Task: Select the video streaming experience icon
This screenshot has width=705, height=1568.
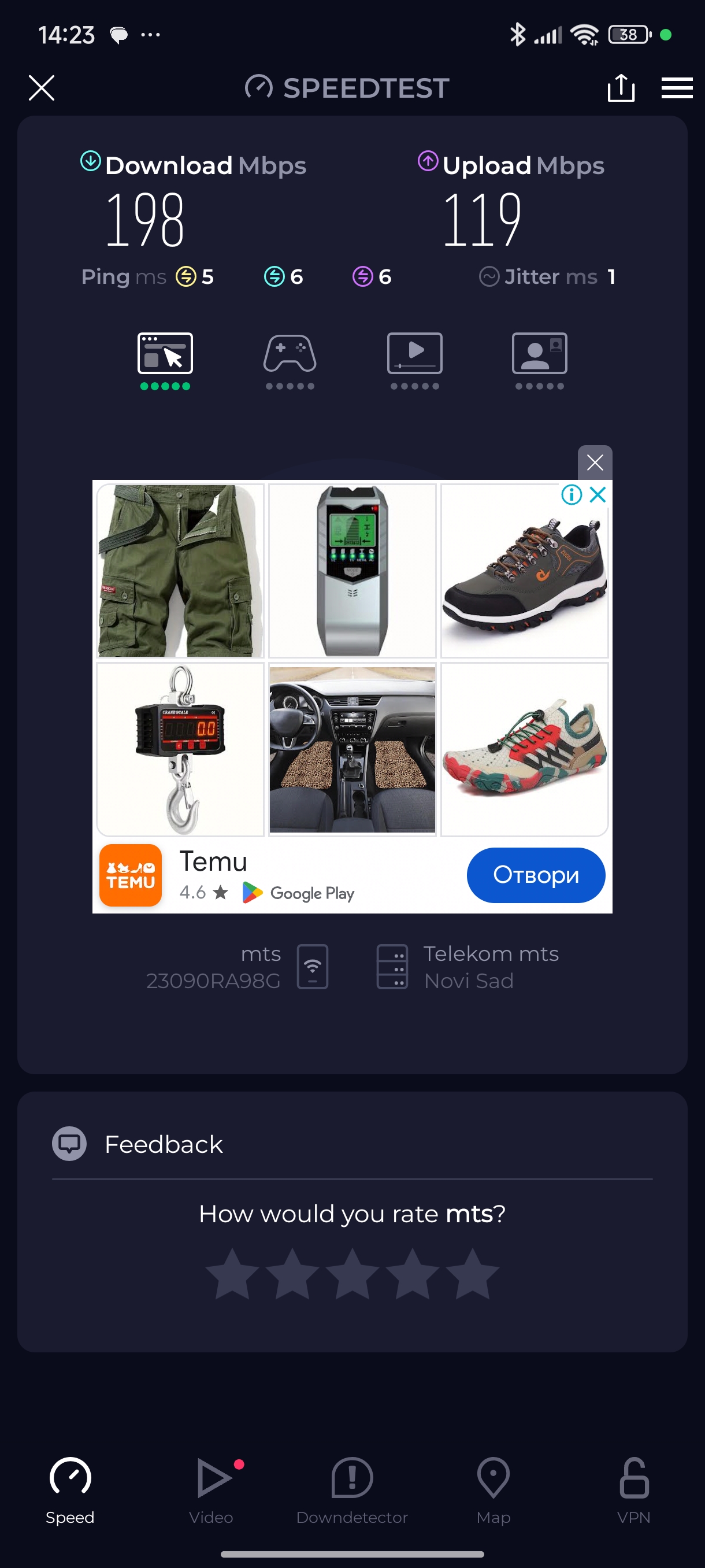Action: [x=415, y=354]
